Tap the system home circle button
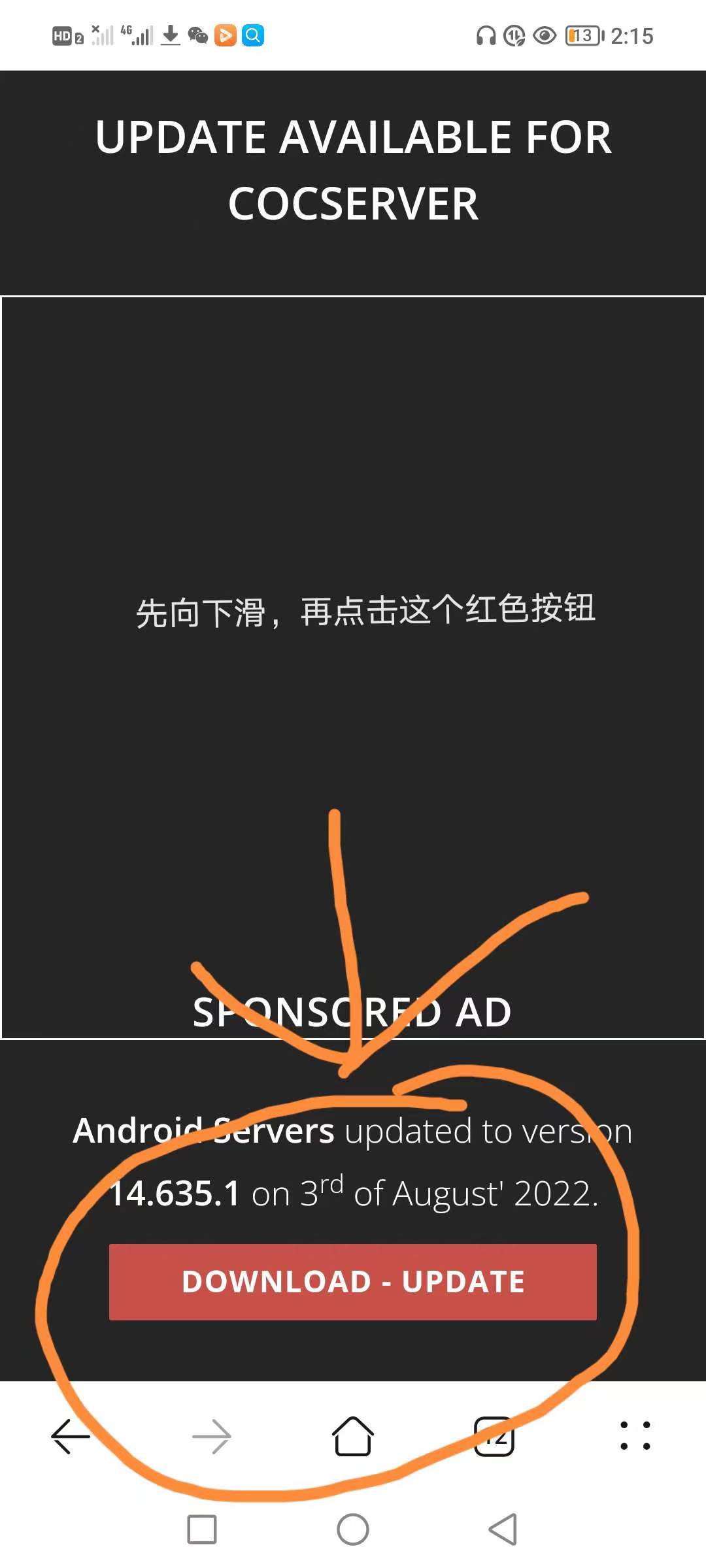 pos(353,1529)
